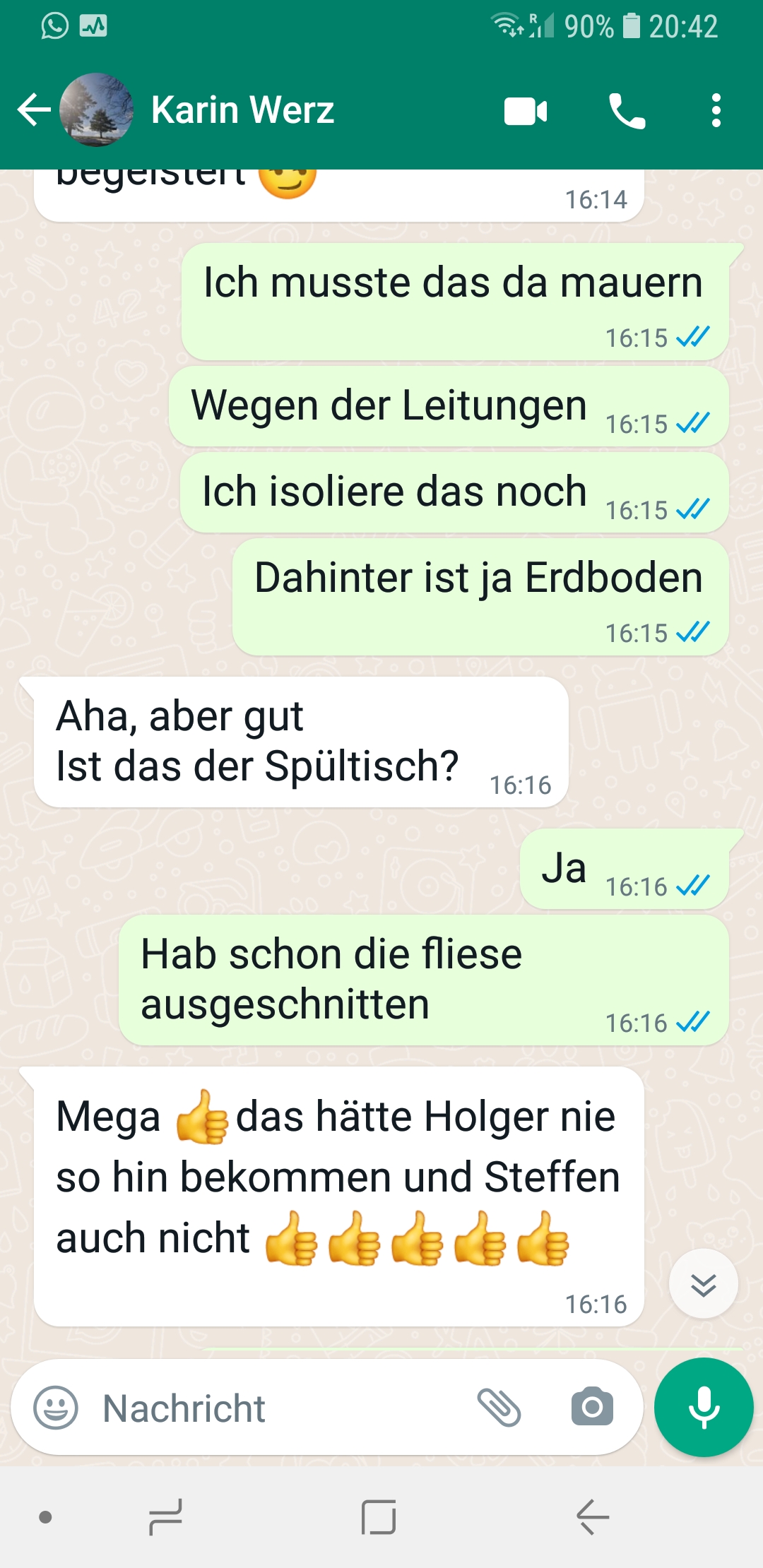Open Karin Werz's contact info
The height and width of the screenshot is (1568, 763).
click(x=242, y=110)
